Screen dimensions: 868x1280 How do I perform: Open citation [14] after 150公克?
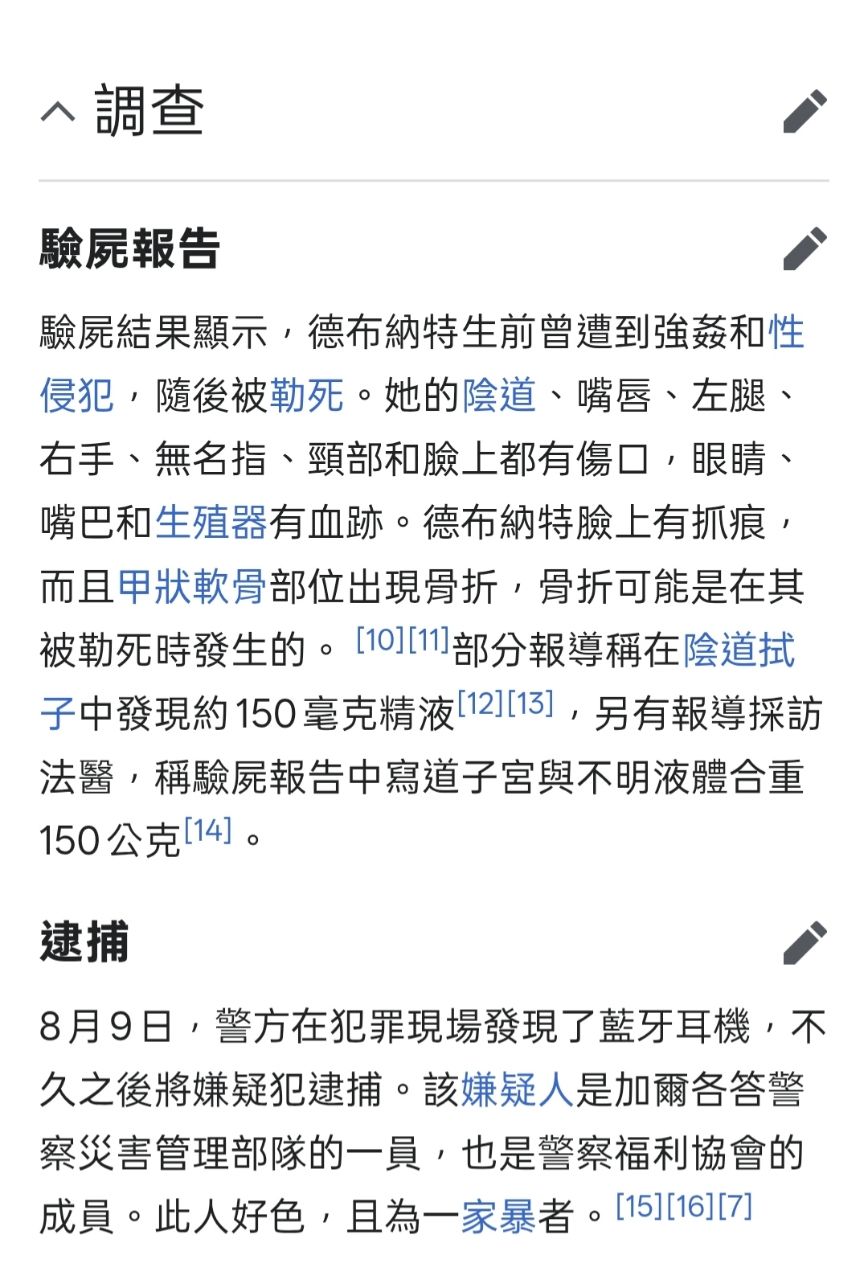coord(207,831)
